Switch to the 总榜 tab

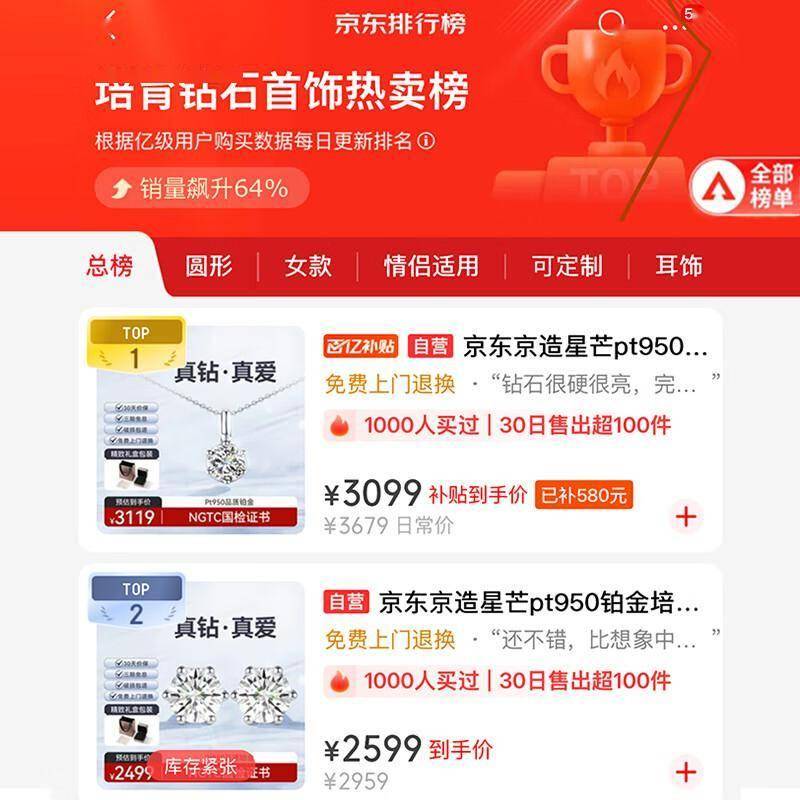pos(109,266)
